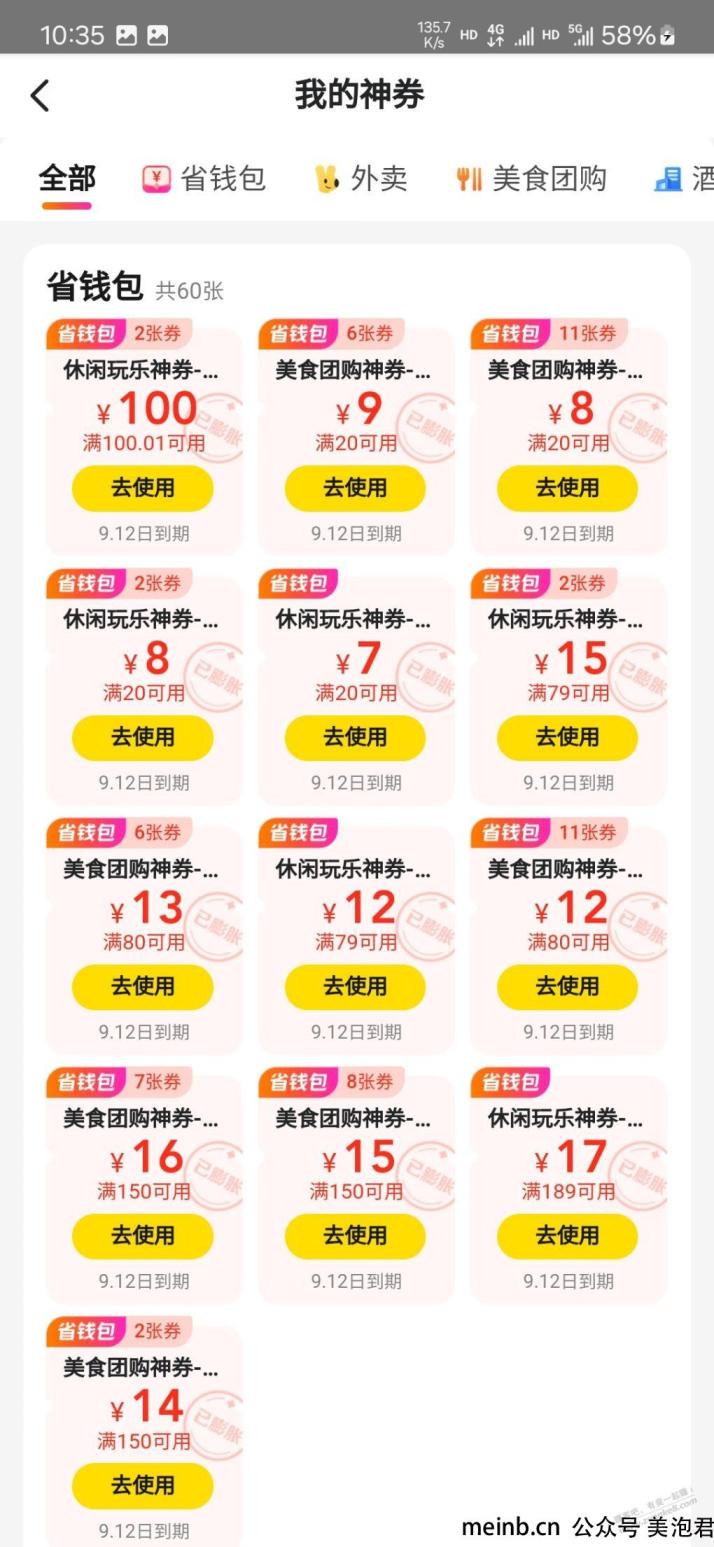Use the ¥12 满80 美食团购 coupon
The width and height of the screenshot is (714, 1547).
point(567,986)
